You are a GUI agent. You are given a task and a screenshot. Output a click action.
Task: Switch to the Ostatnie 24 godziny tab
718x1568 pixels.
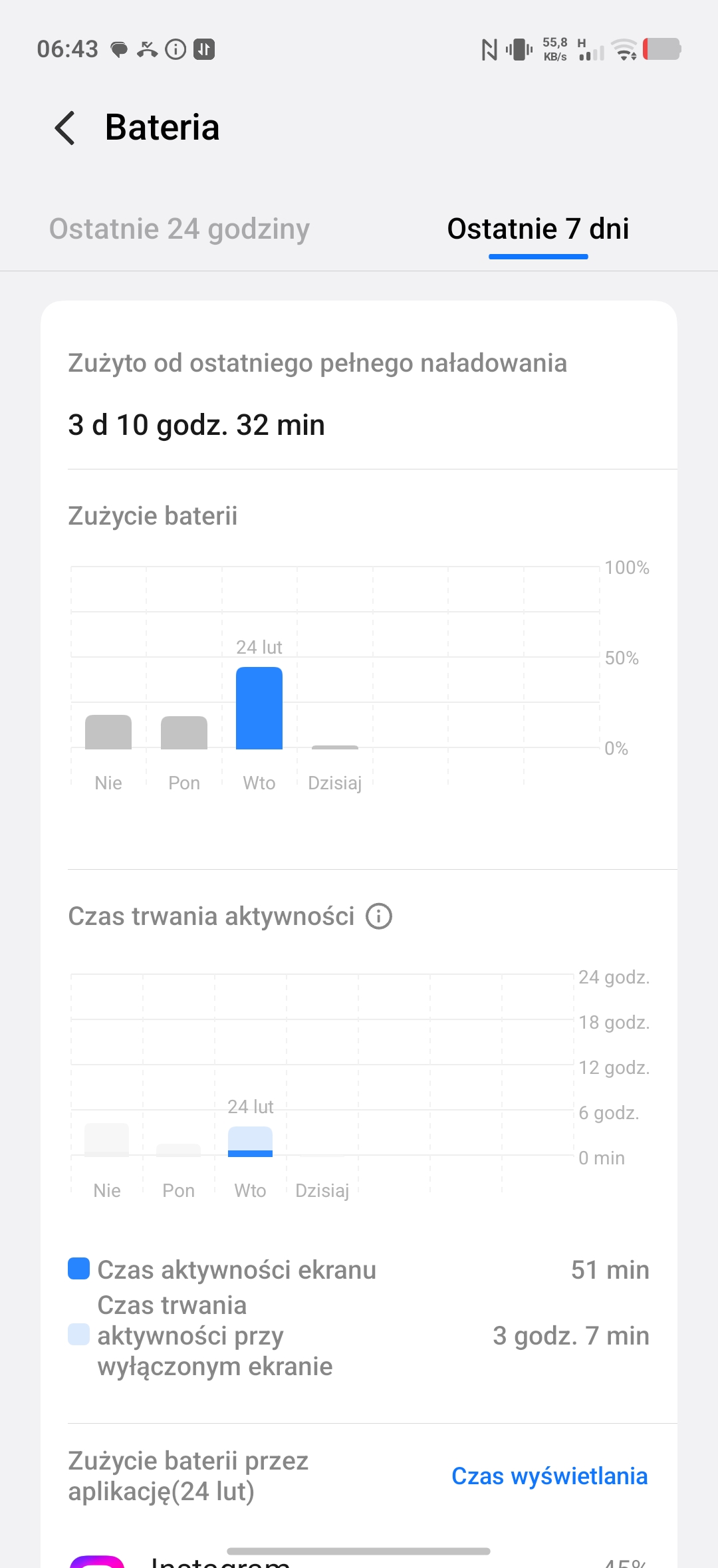[x=179, y=229]
